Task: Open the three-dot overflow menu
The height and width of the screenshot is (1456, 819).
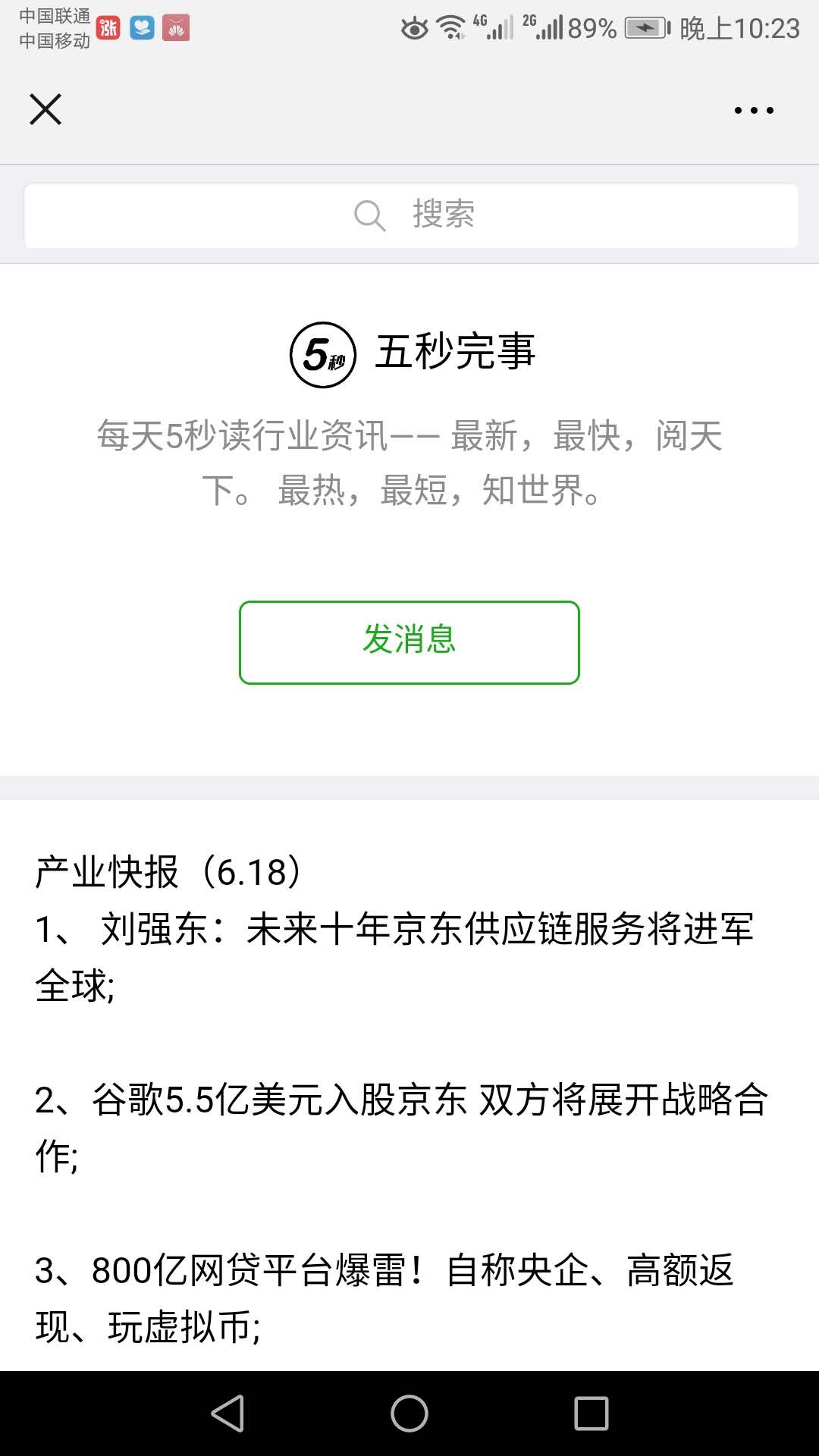Action: 754,110
